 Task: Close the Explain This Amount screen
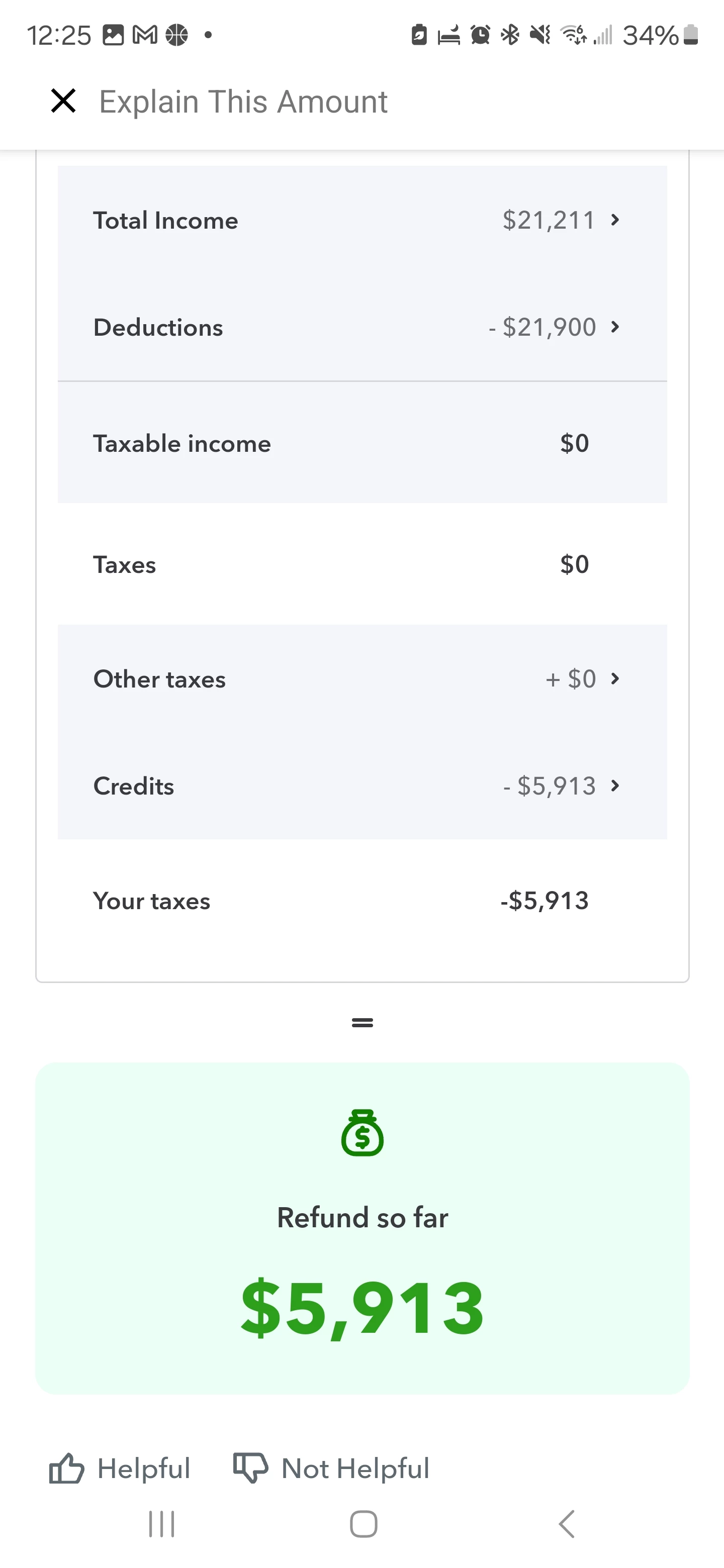(63, 101)
